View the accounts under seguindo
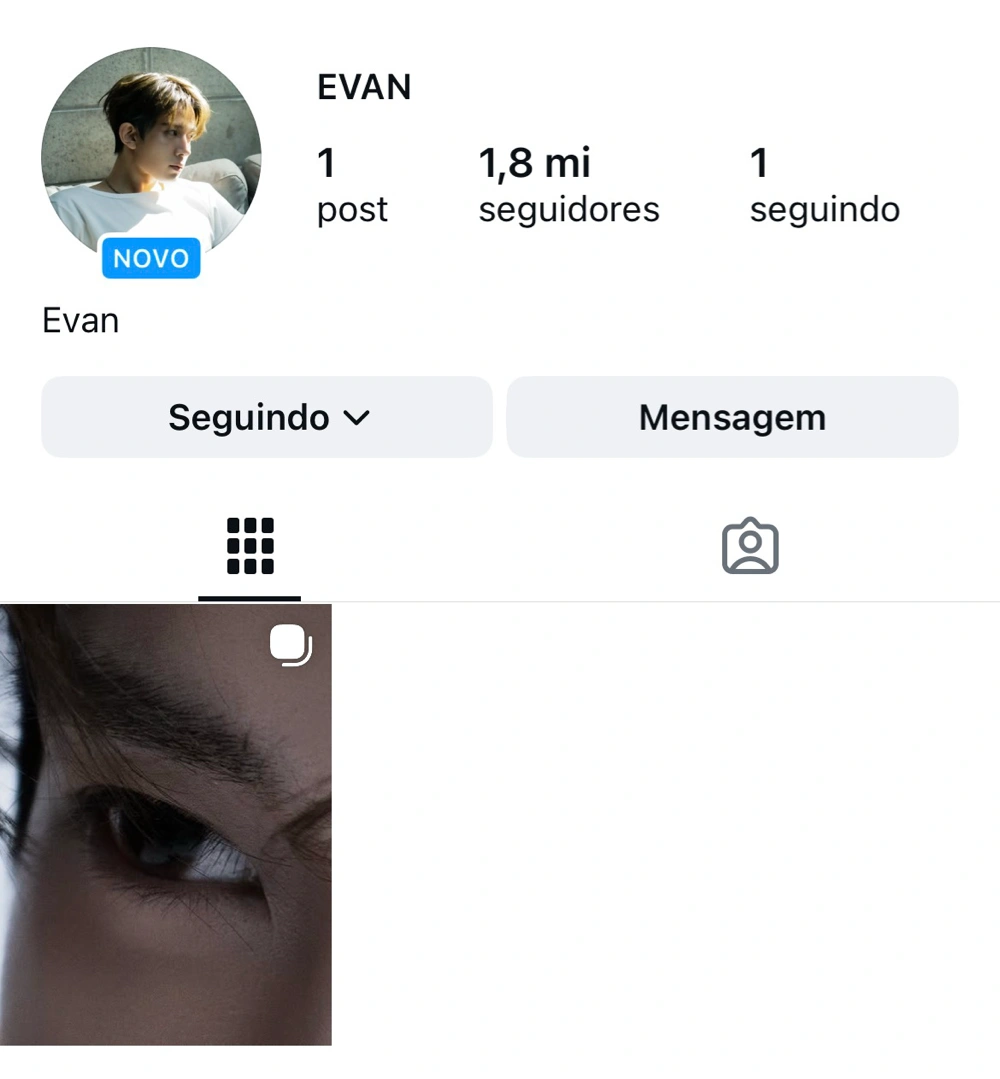1000x1079 pixels. [x=824, y=186]
